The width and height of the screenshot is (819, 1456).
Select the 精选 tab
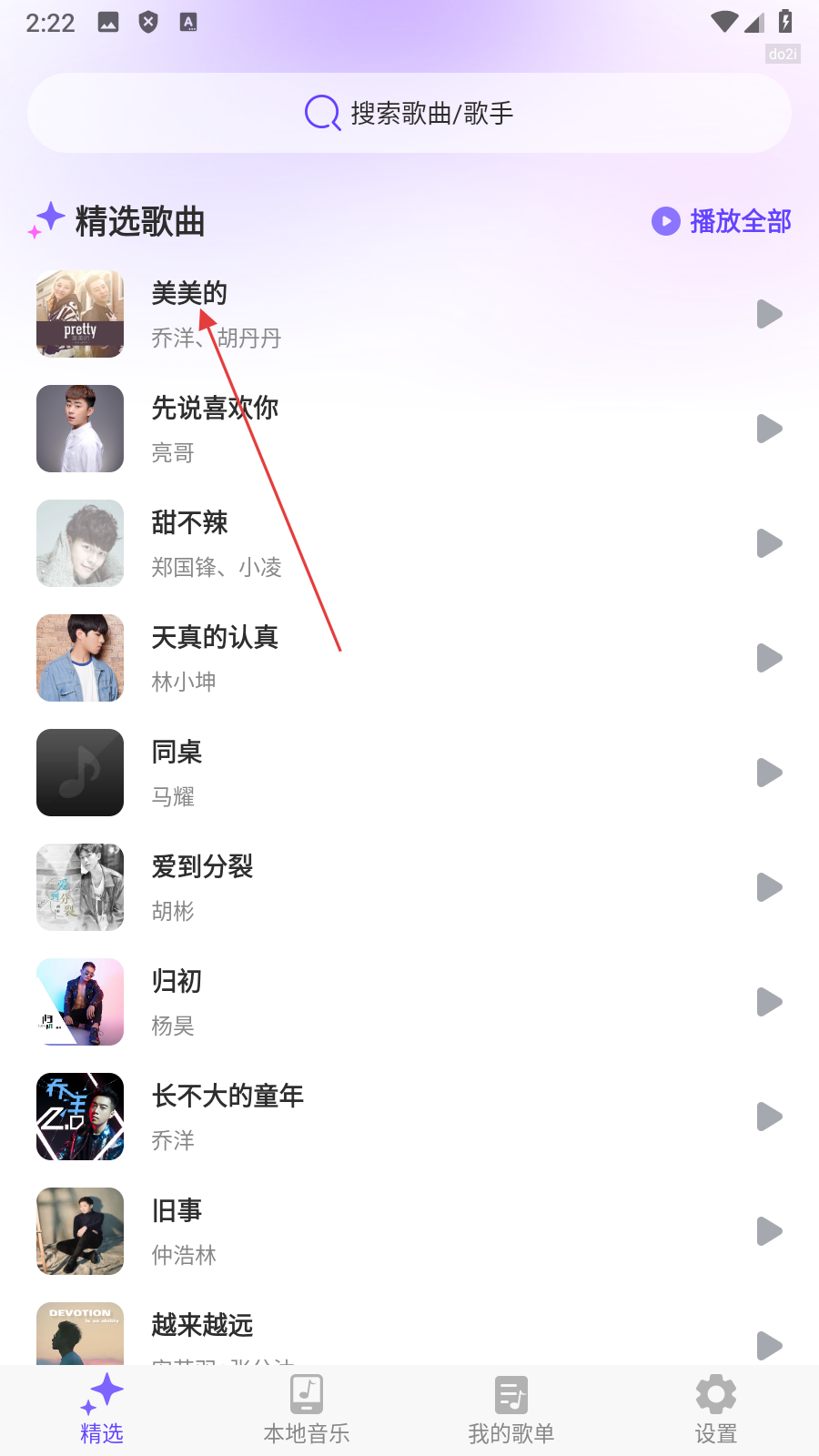[102, 1410]
